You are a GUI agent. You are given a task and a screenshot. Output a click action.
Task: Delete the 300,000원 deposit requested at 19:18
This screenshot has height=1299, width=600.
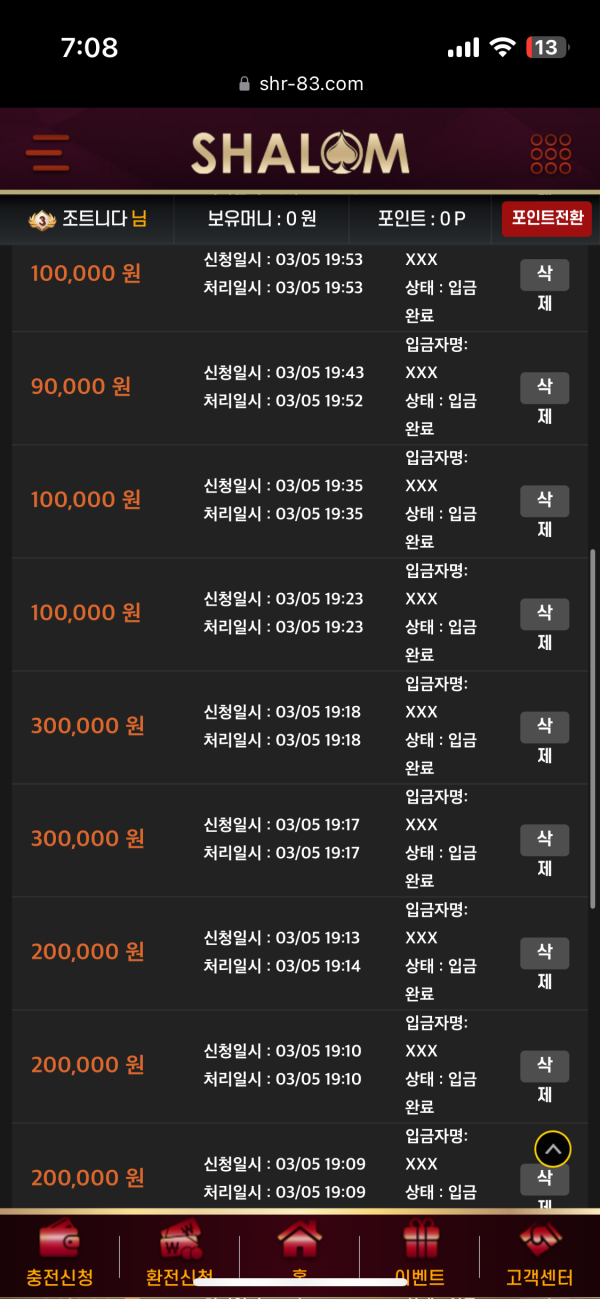tap(544, 727)
